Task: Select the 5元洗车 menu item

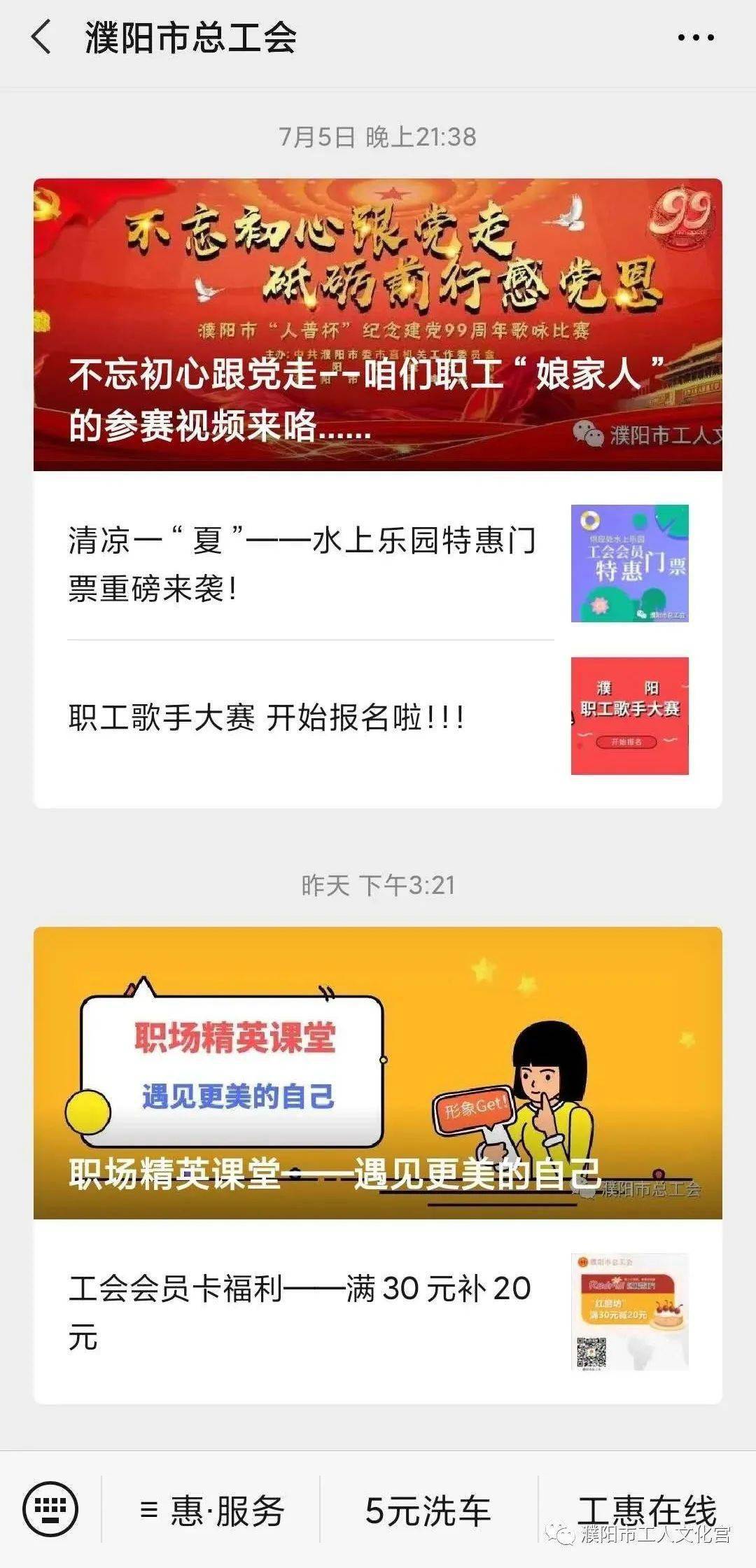Action: point(428,1511)
